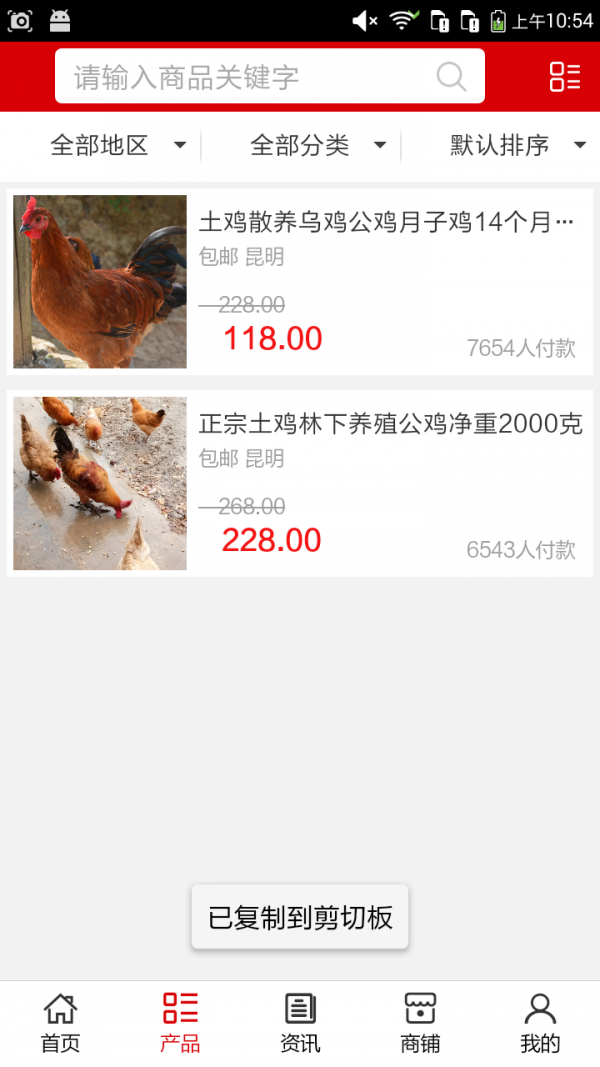Viewport: 600px width, 1067px height.
Task: Open the 商铺 shops tab
Action: tap(420, 1023)
